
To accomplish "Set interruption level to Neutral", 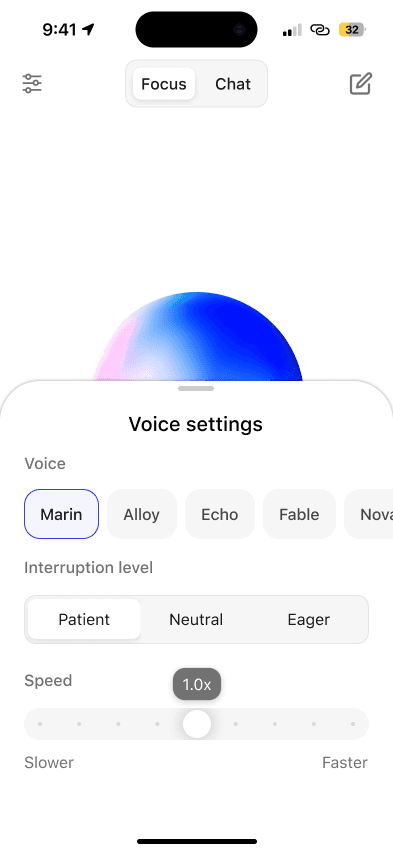I will point(196,619).
